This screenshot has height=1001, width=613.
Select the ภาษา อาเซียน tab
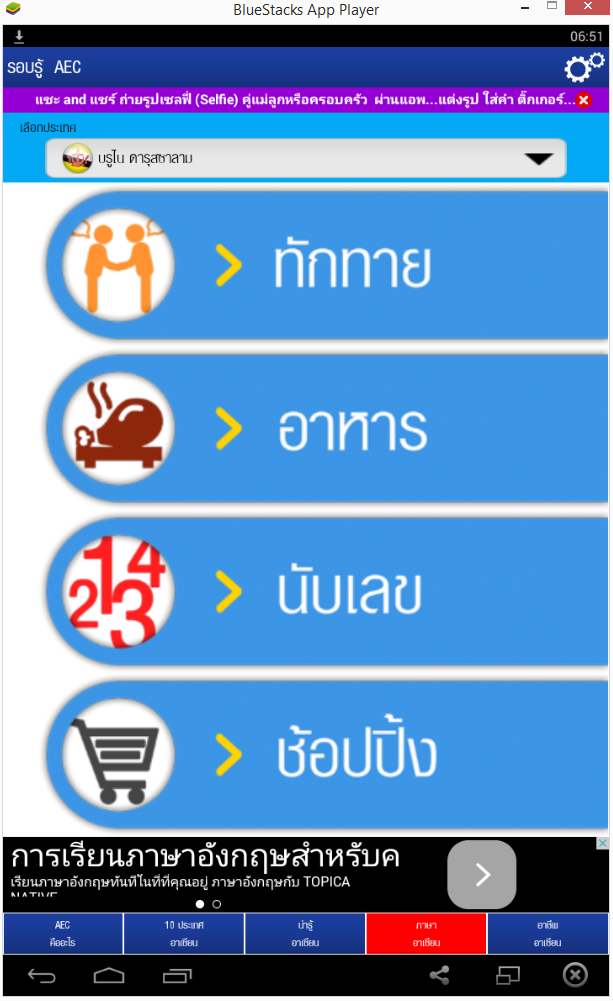point(427,933)
